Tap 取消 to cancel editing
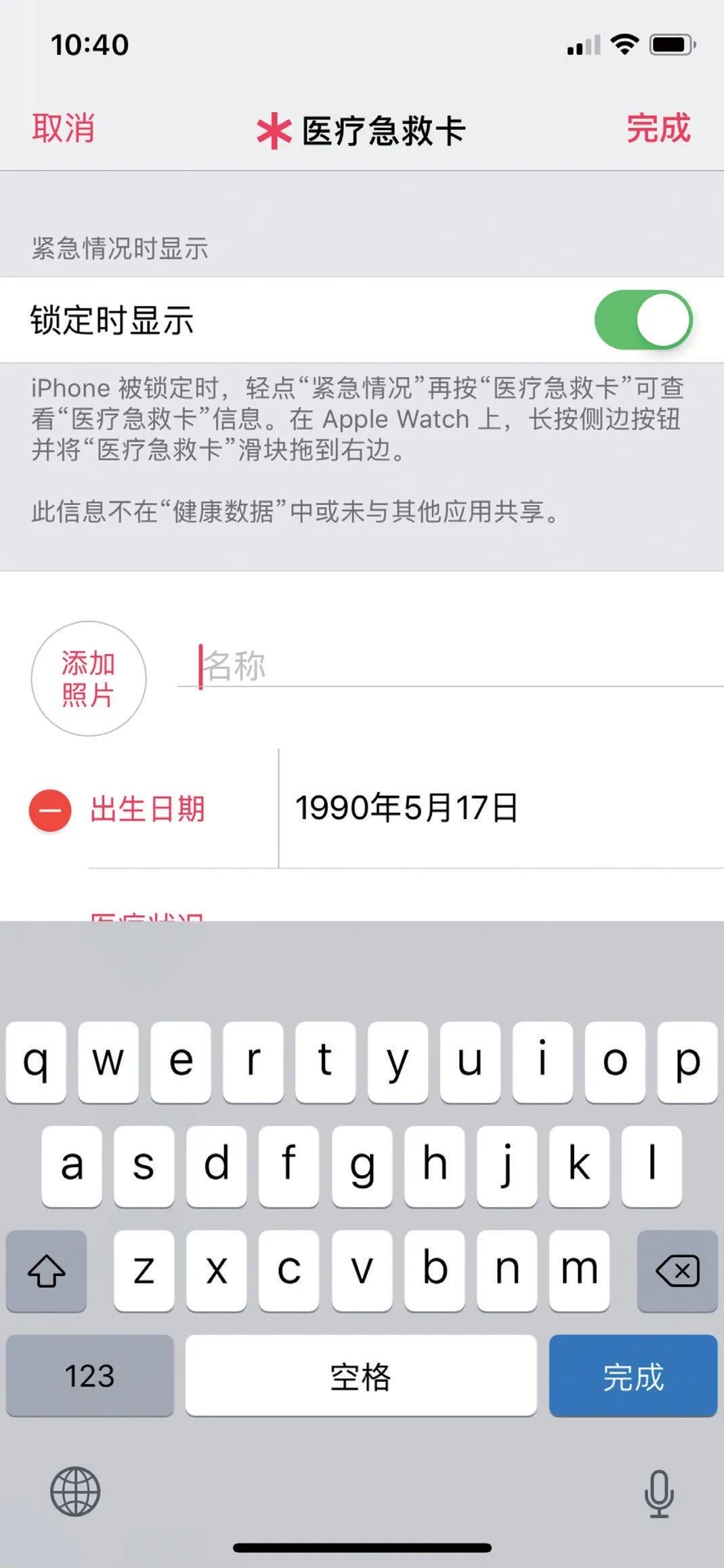This screenshot has width=724, height=1568. pos(64,128)
